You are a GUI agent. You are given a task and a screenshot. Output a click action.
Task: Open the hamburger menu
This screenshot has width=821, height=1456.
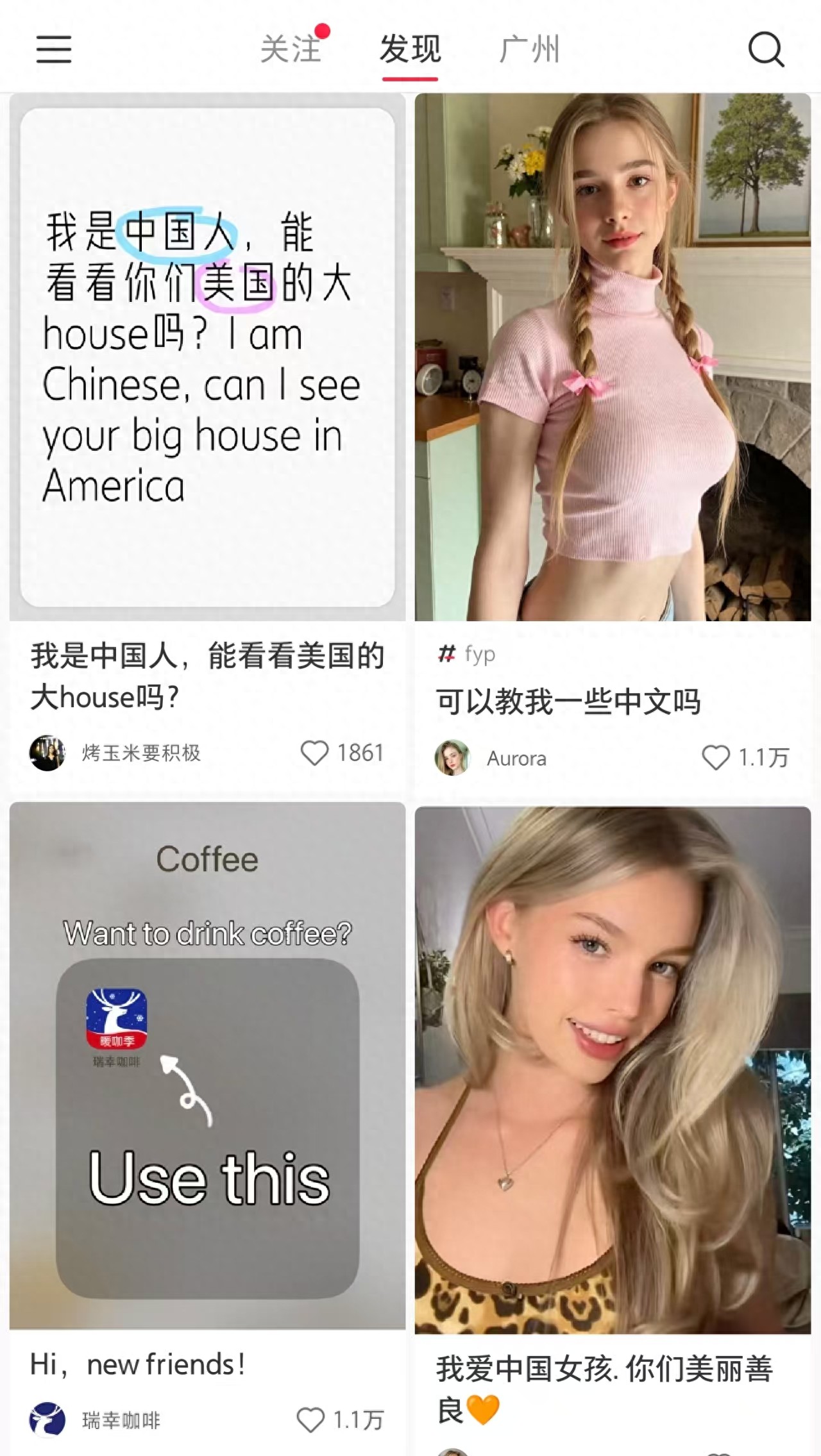click(x=54, y=49)
